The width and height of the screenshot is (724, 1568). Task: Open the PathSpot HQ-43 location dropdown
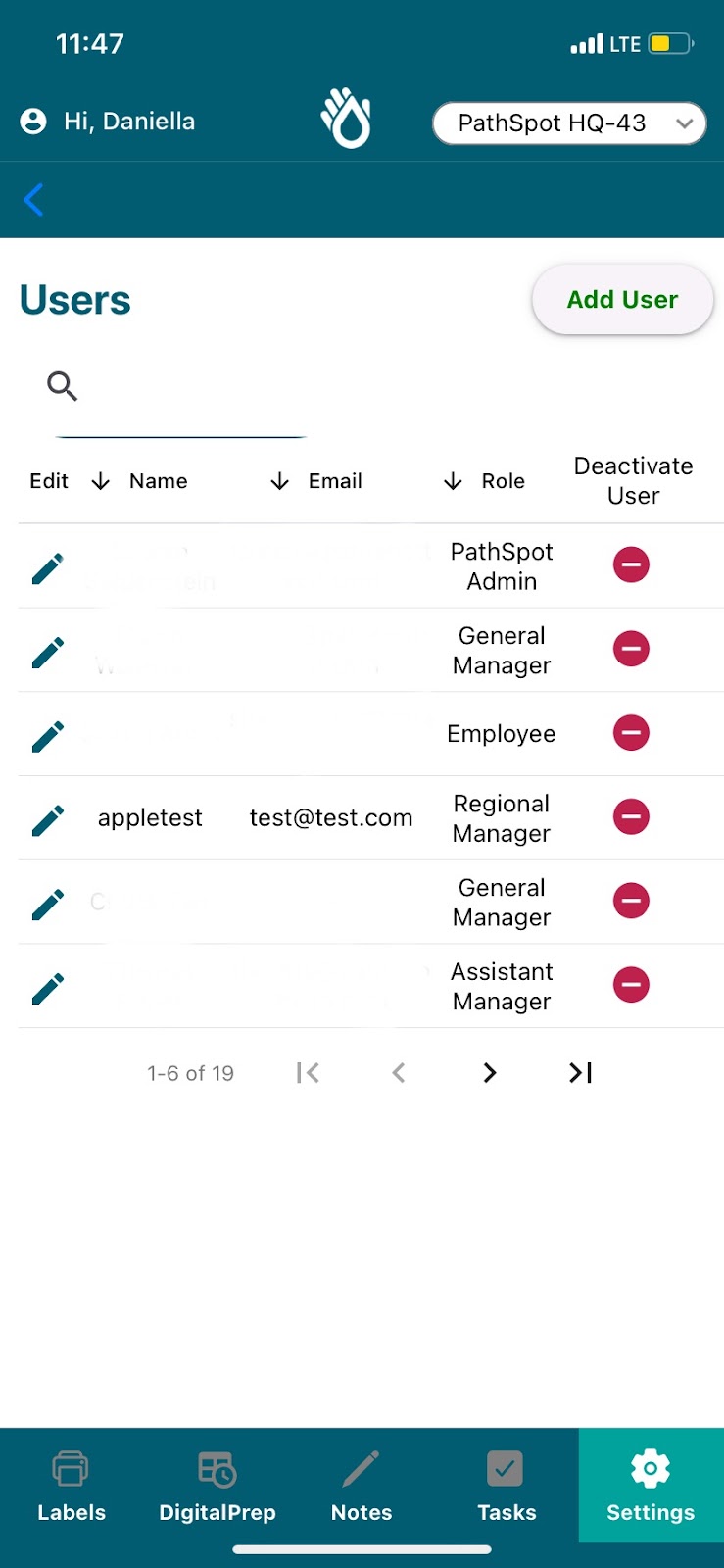click(569, 123)
